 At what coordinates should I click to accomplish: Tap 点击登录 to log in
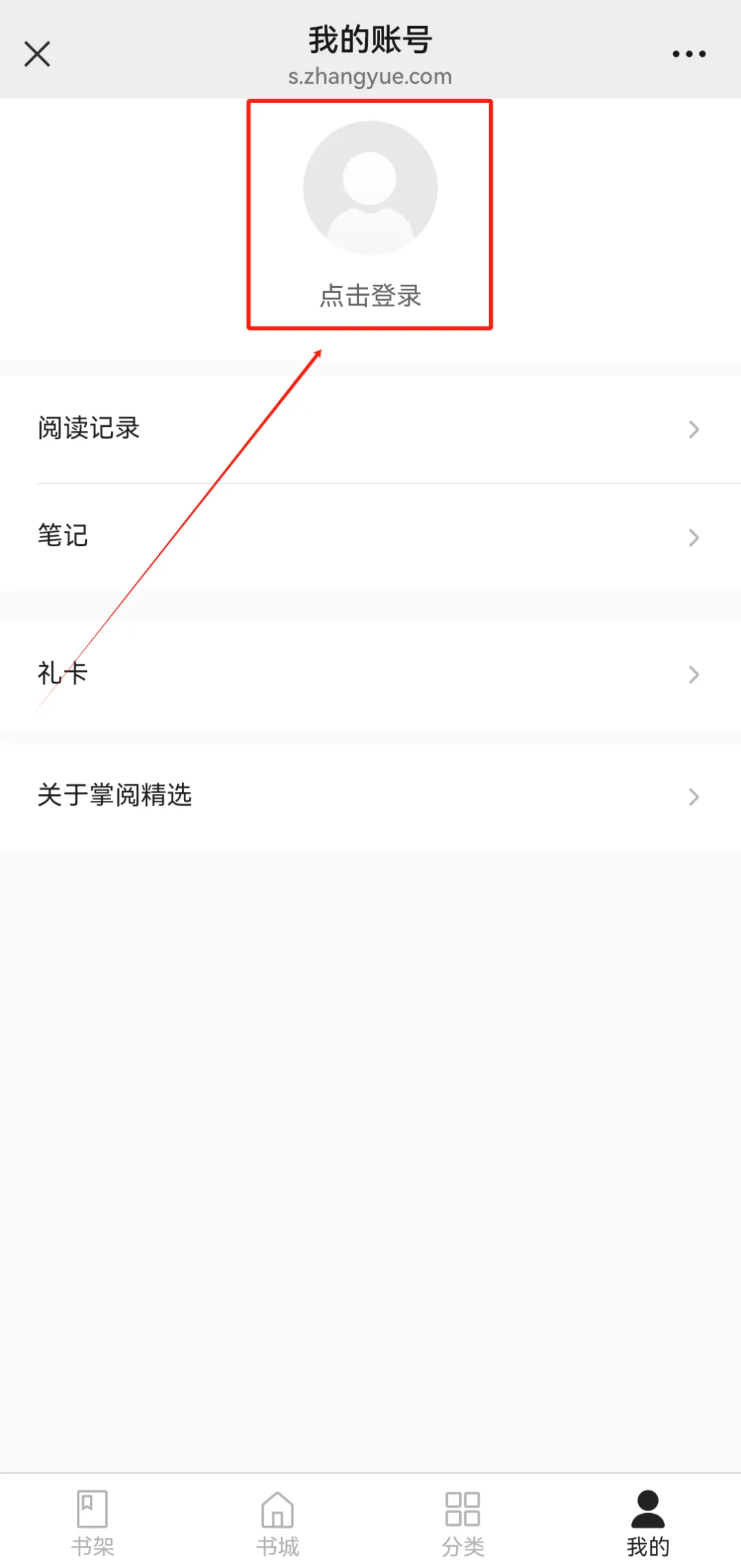point(370,295)
